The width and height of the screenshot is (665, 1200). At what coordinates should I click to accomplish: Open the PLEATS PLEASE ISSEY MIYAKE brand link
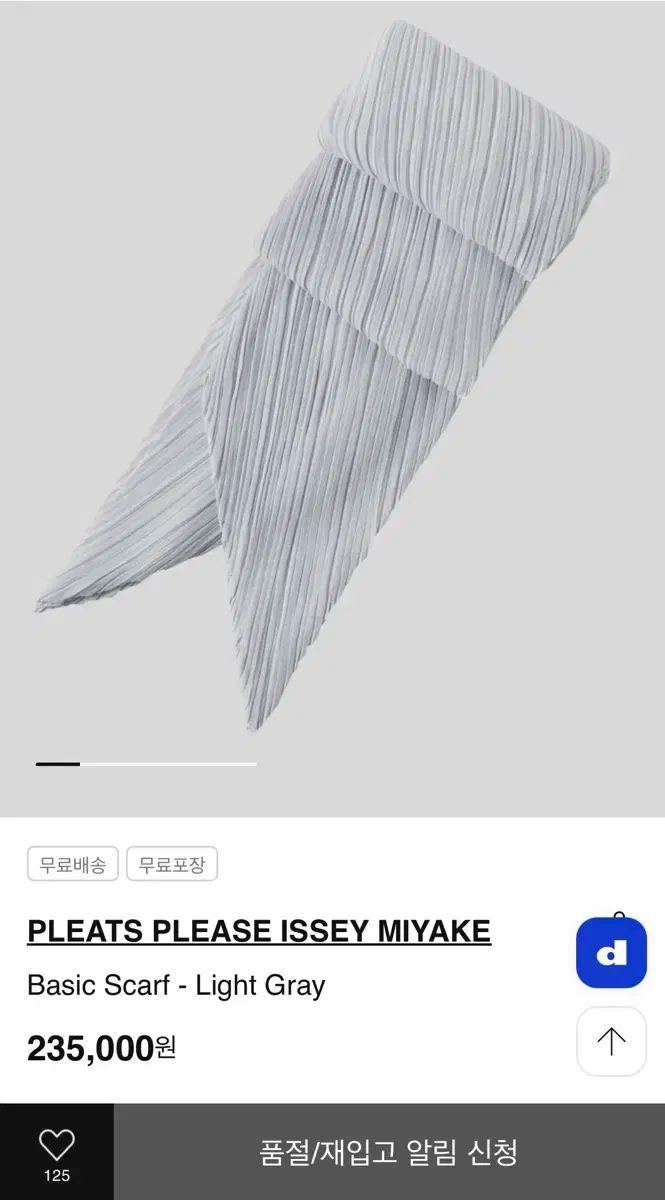coord(259,932)
